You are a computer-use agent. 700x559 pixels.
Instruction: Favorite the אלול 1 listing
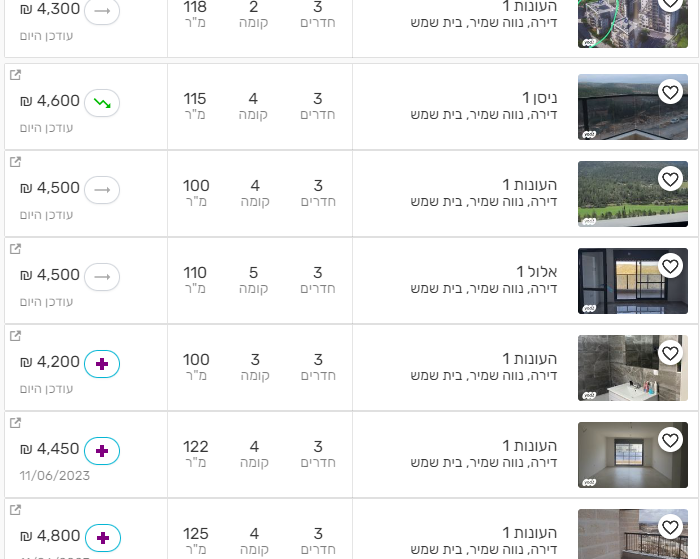coord(670,266)
